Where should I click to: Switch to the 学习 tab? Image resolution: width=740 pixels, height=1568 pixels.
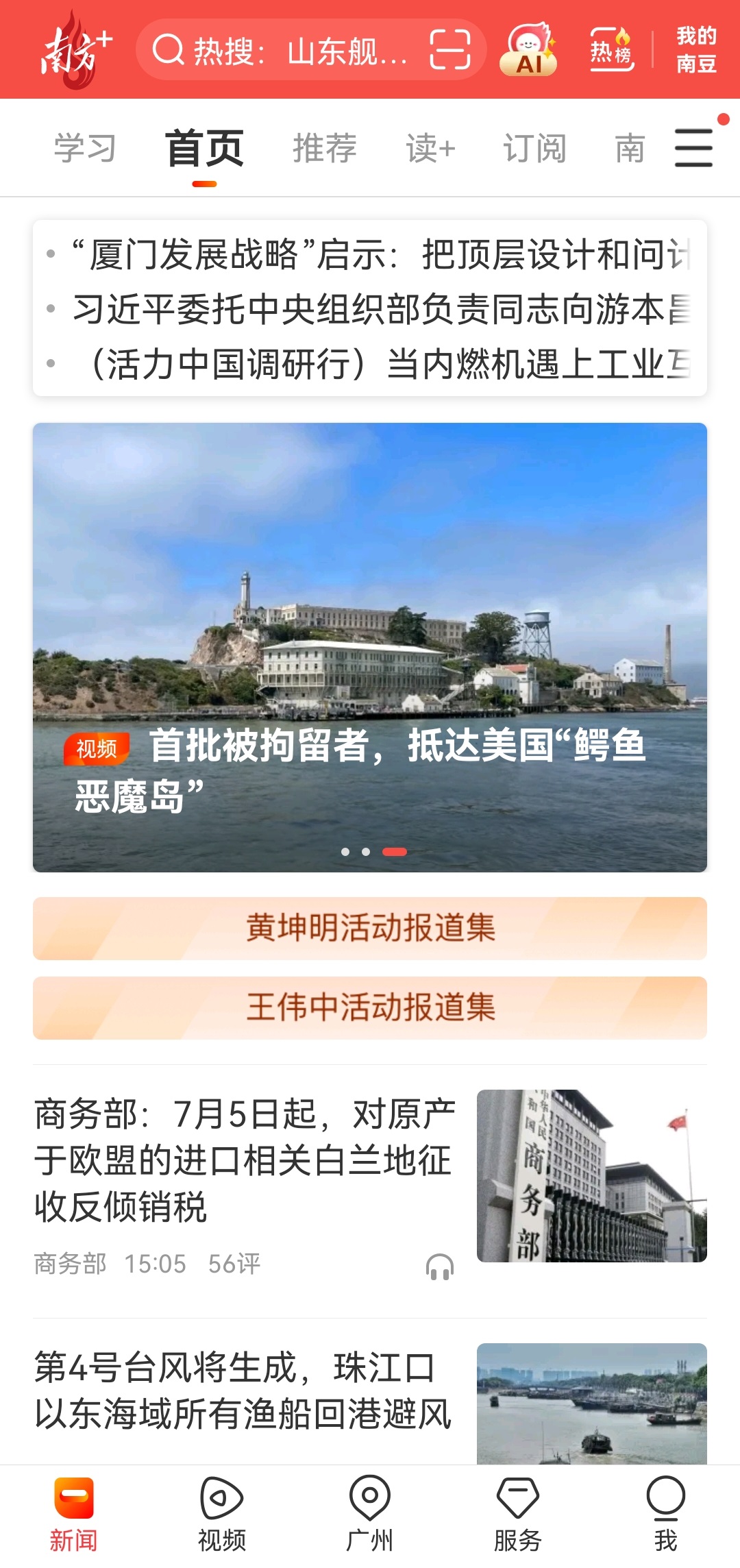[85, 149]
